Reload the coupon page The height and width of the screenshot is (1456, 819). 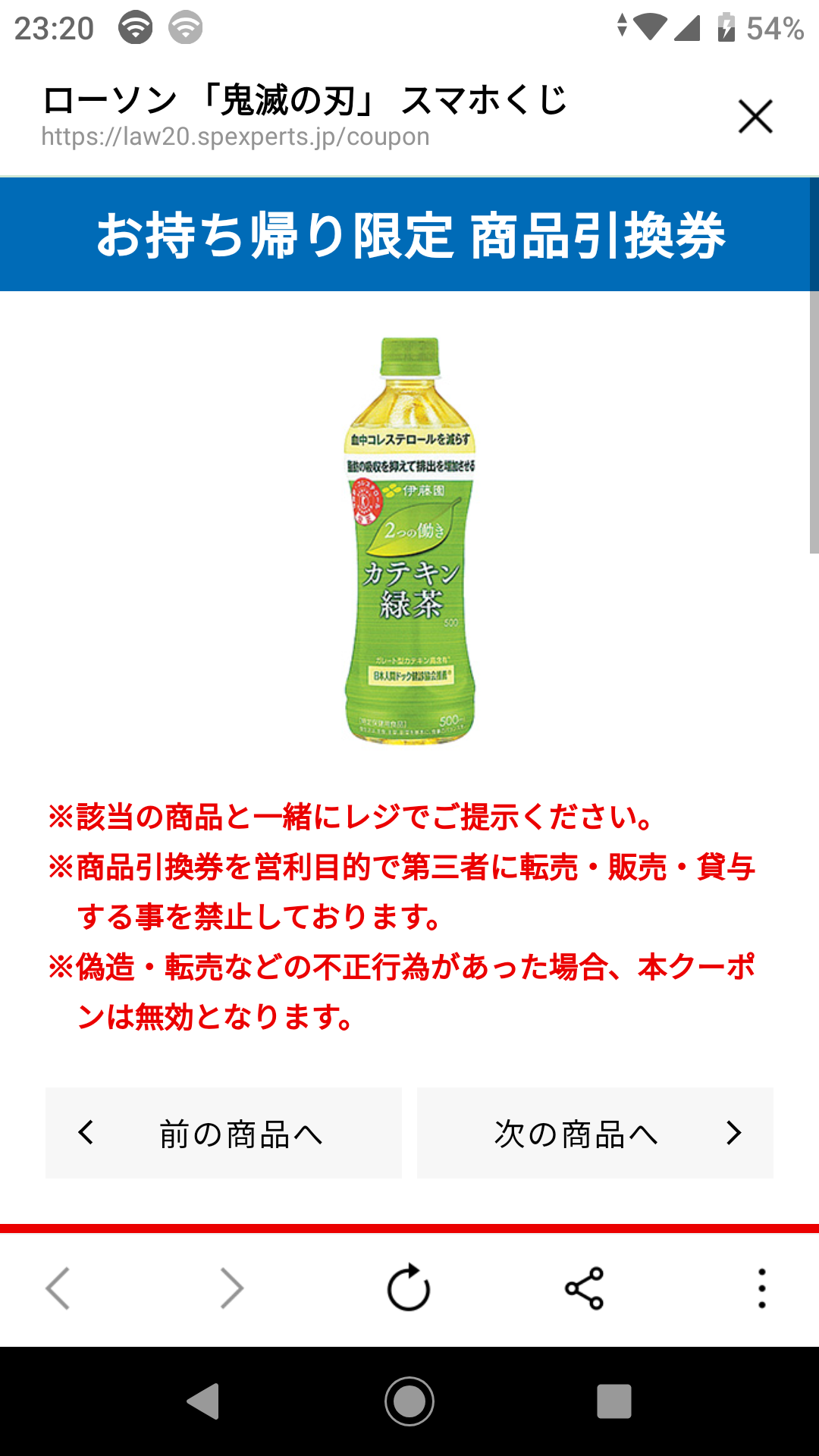409,1288
